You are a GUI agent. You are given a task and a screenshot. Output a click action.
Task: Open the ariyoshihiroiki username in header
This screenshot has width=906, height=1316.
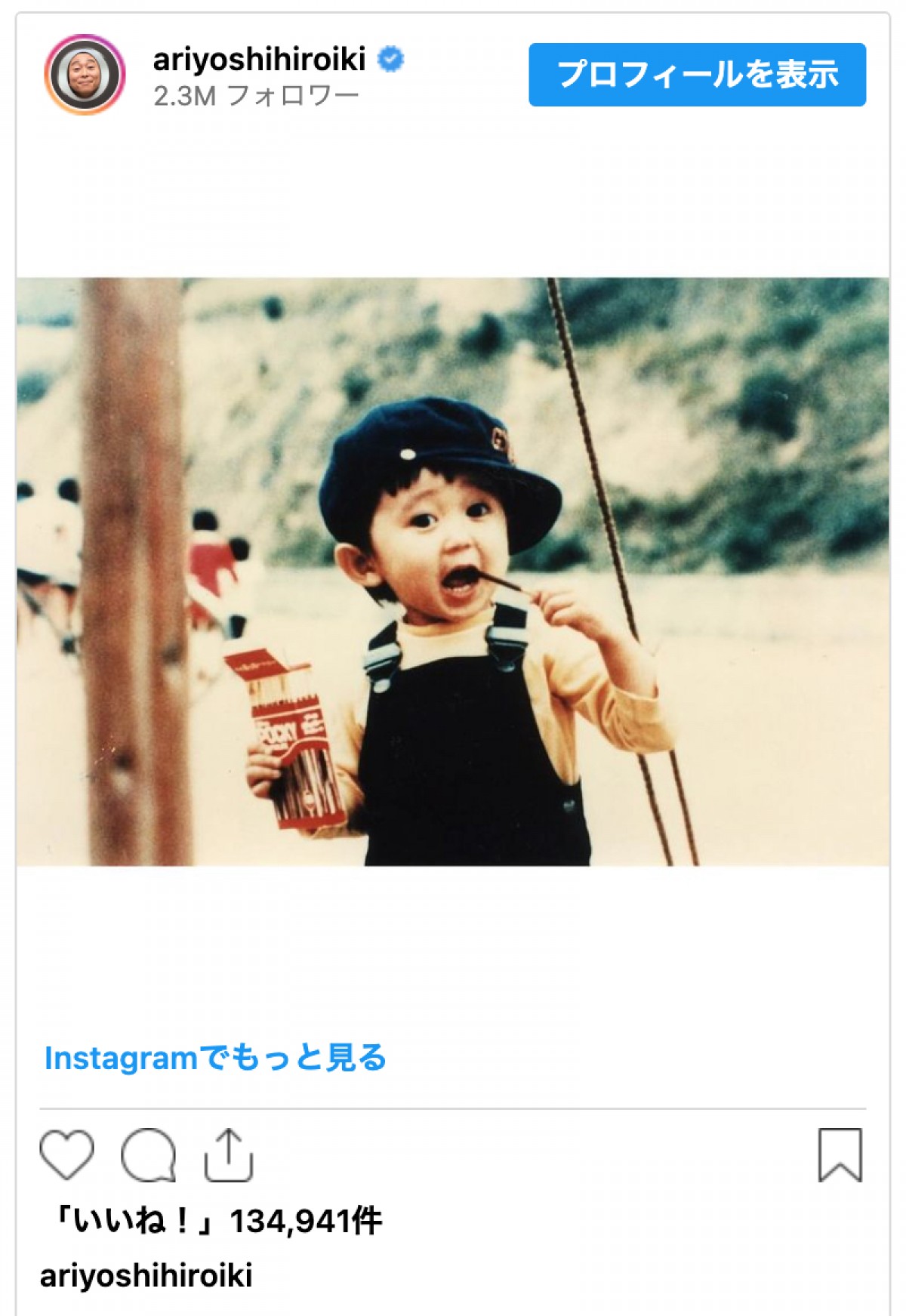(259, 59)
